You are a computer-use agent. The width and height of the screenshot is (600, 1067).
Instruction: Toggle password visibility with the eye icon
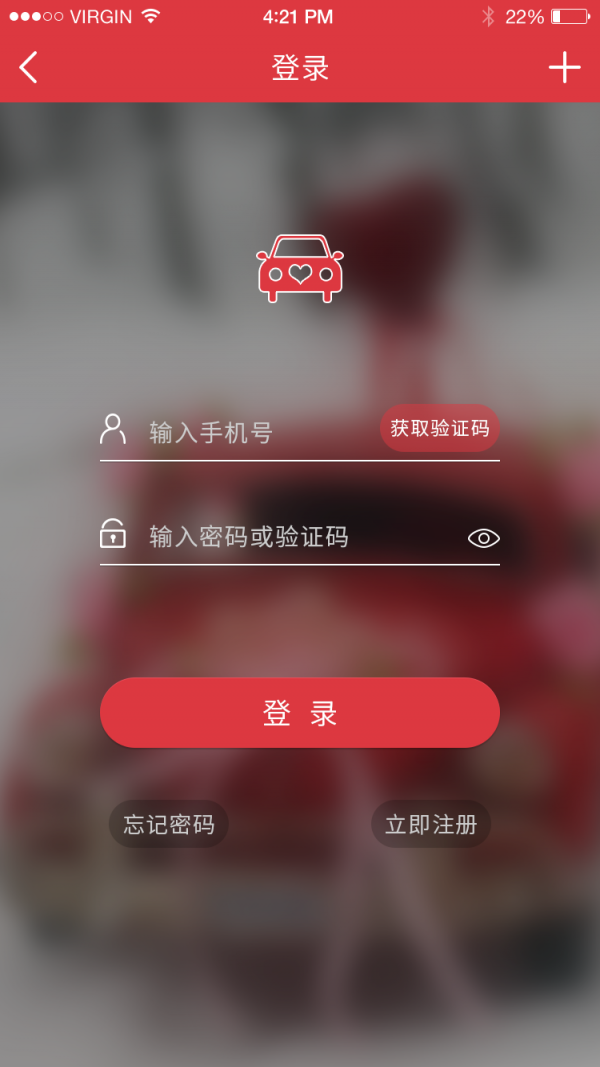[x=483, y=538]
